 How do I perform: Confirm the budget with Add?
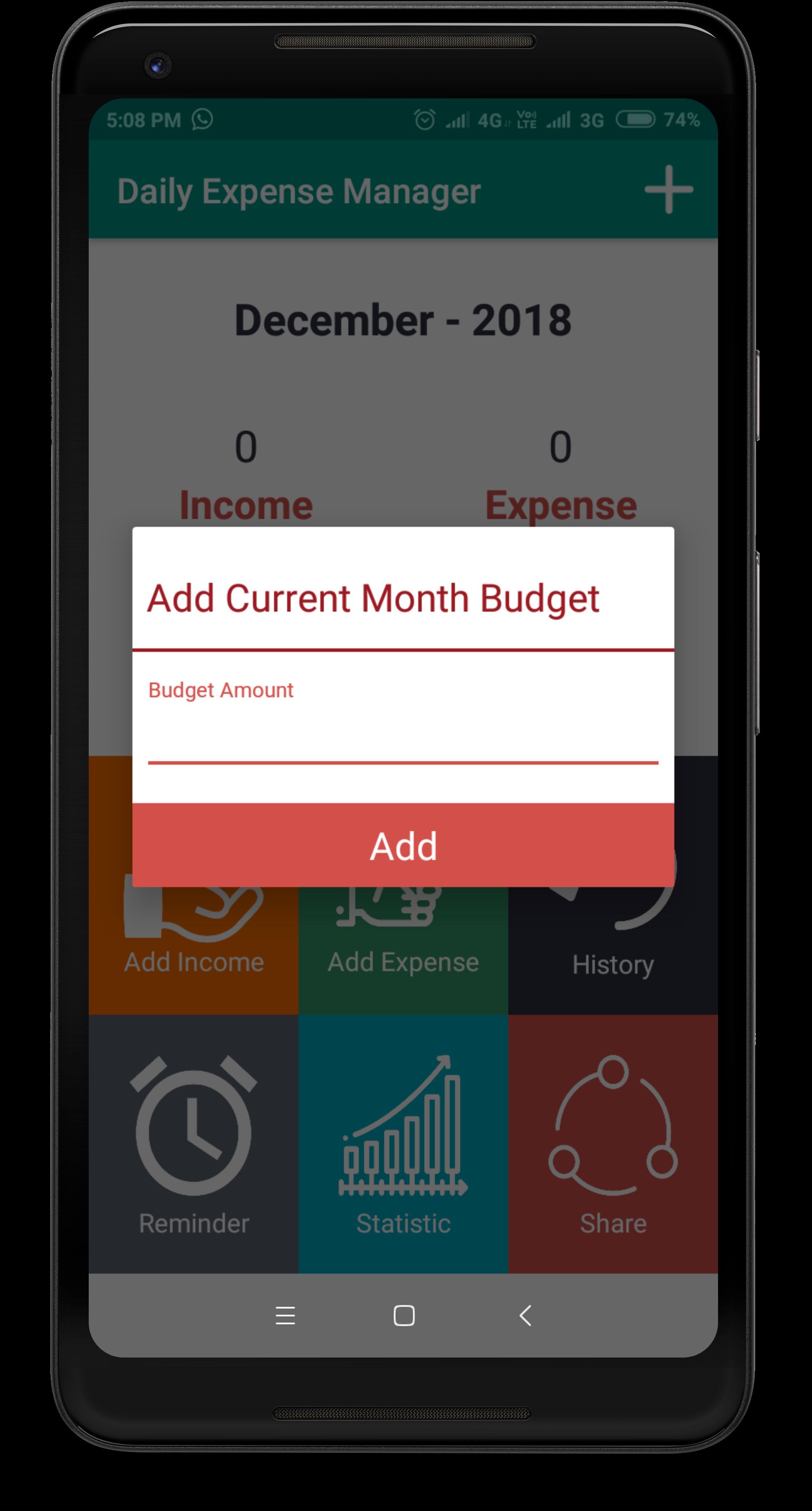403,845
